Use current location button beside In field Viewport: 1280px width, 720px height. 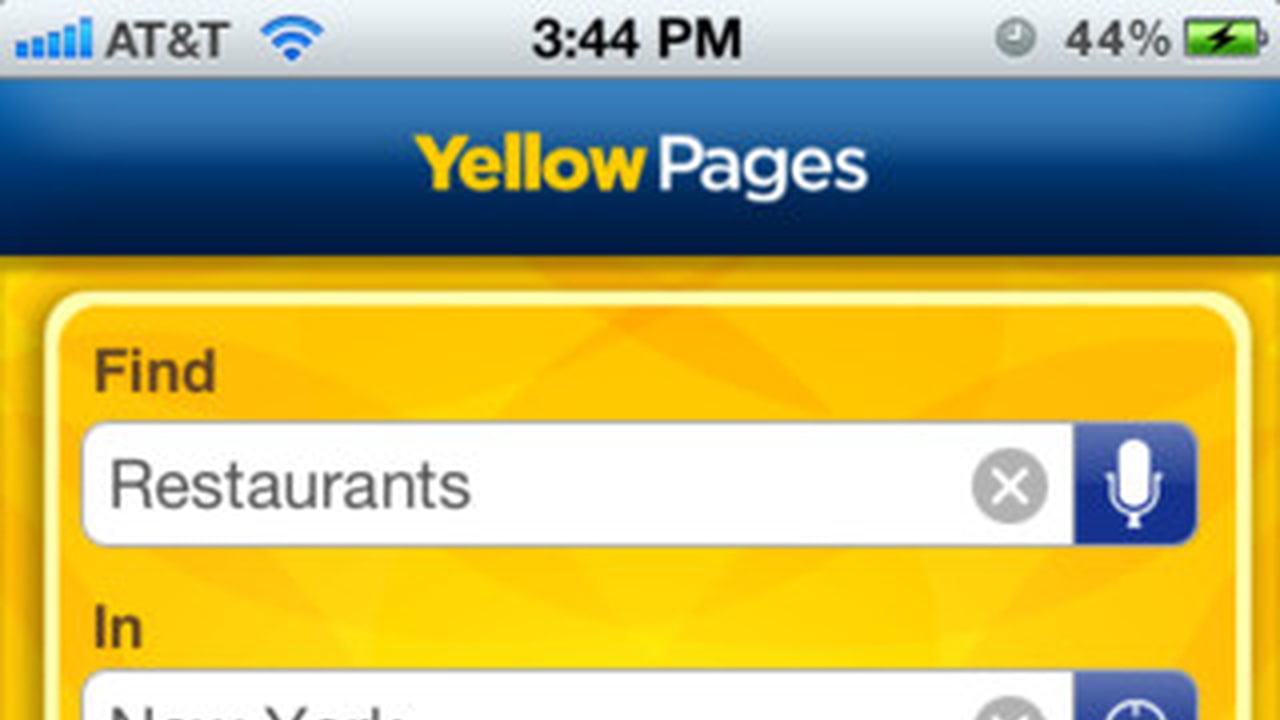tap(1135, 704)
